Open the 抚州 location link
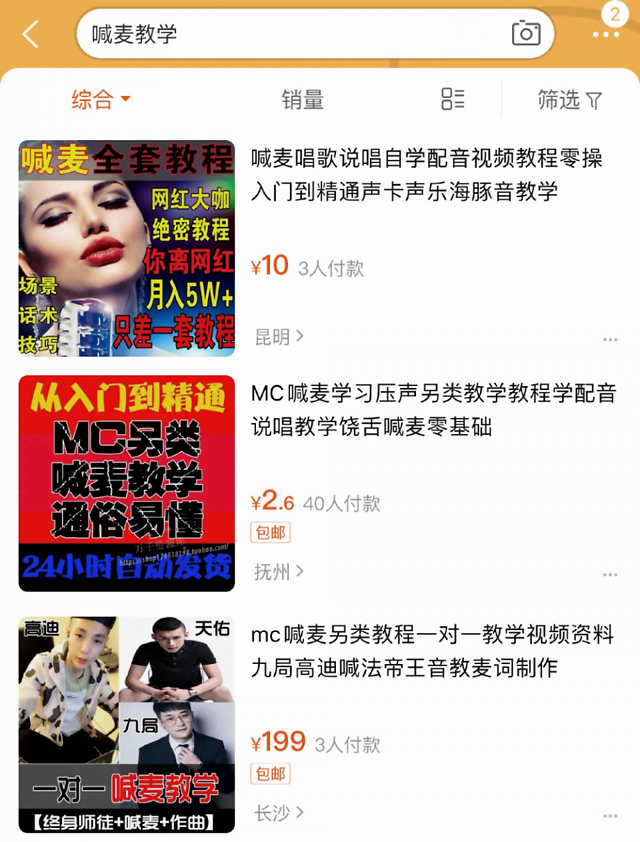Viewport: 640px width, 842px height. click(279, 572)
